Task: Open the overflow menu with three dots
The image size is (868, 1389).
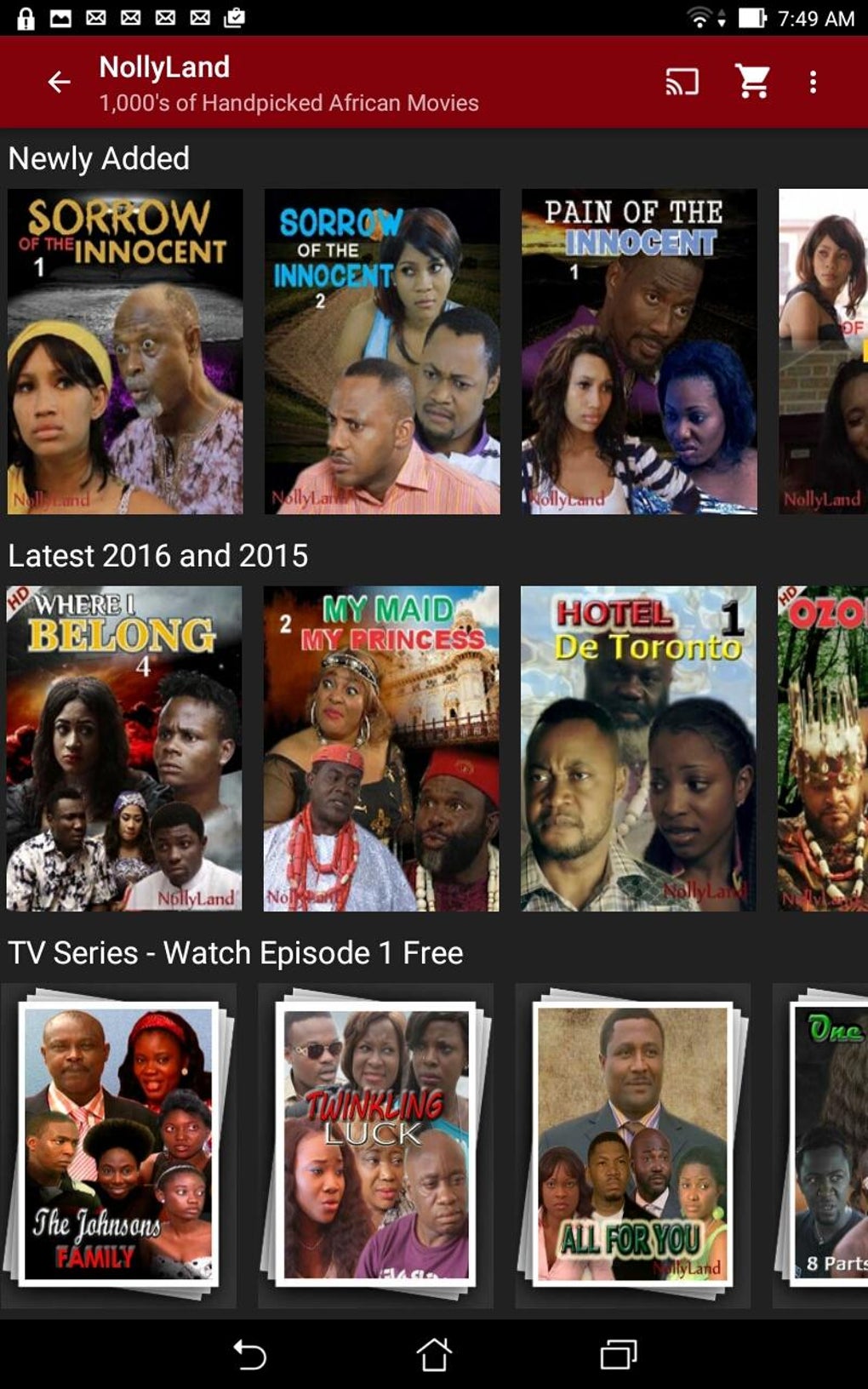Action: click(x=814, y=82)
